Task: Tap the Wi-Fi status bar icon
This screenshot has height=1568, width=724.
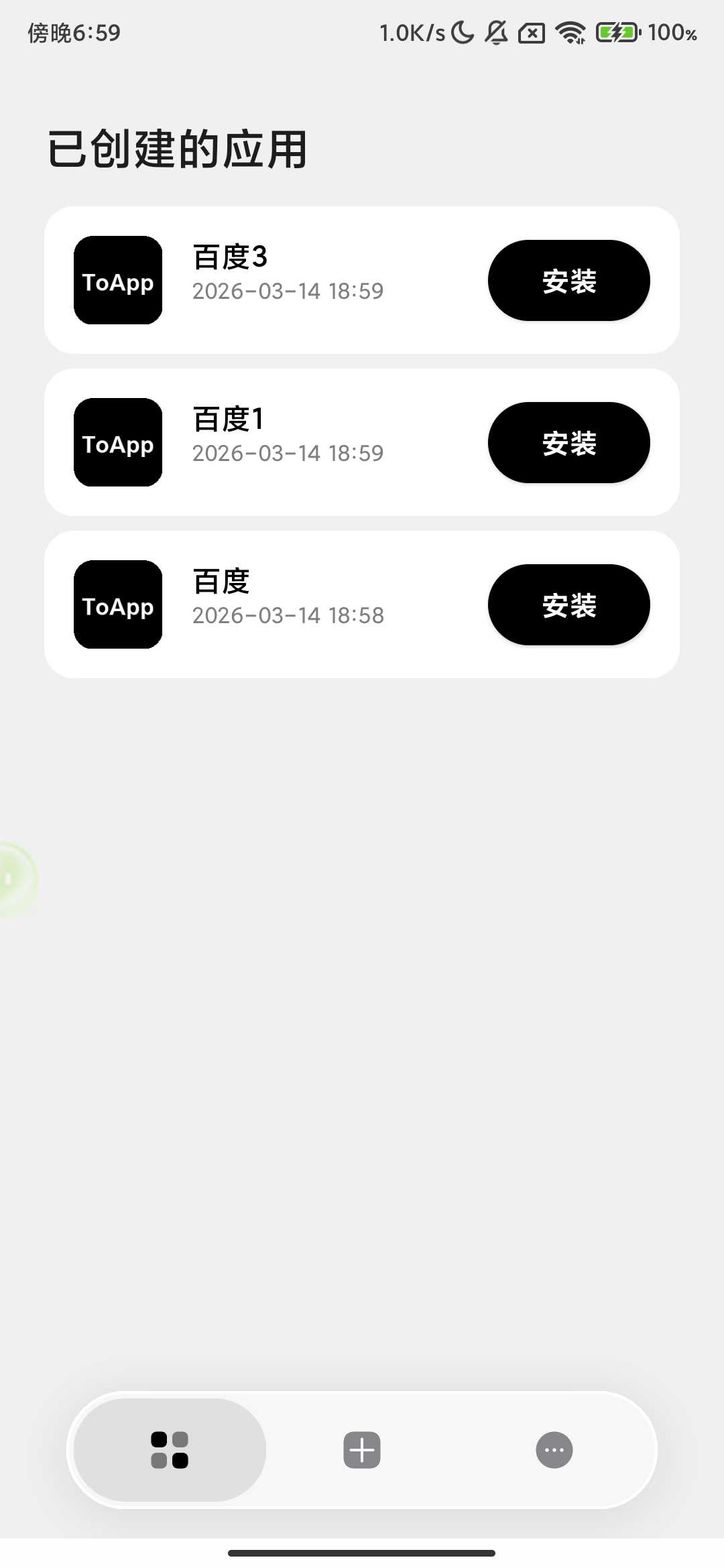Action: [570, 32]
